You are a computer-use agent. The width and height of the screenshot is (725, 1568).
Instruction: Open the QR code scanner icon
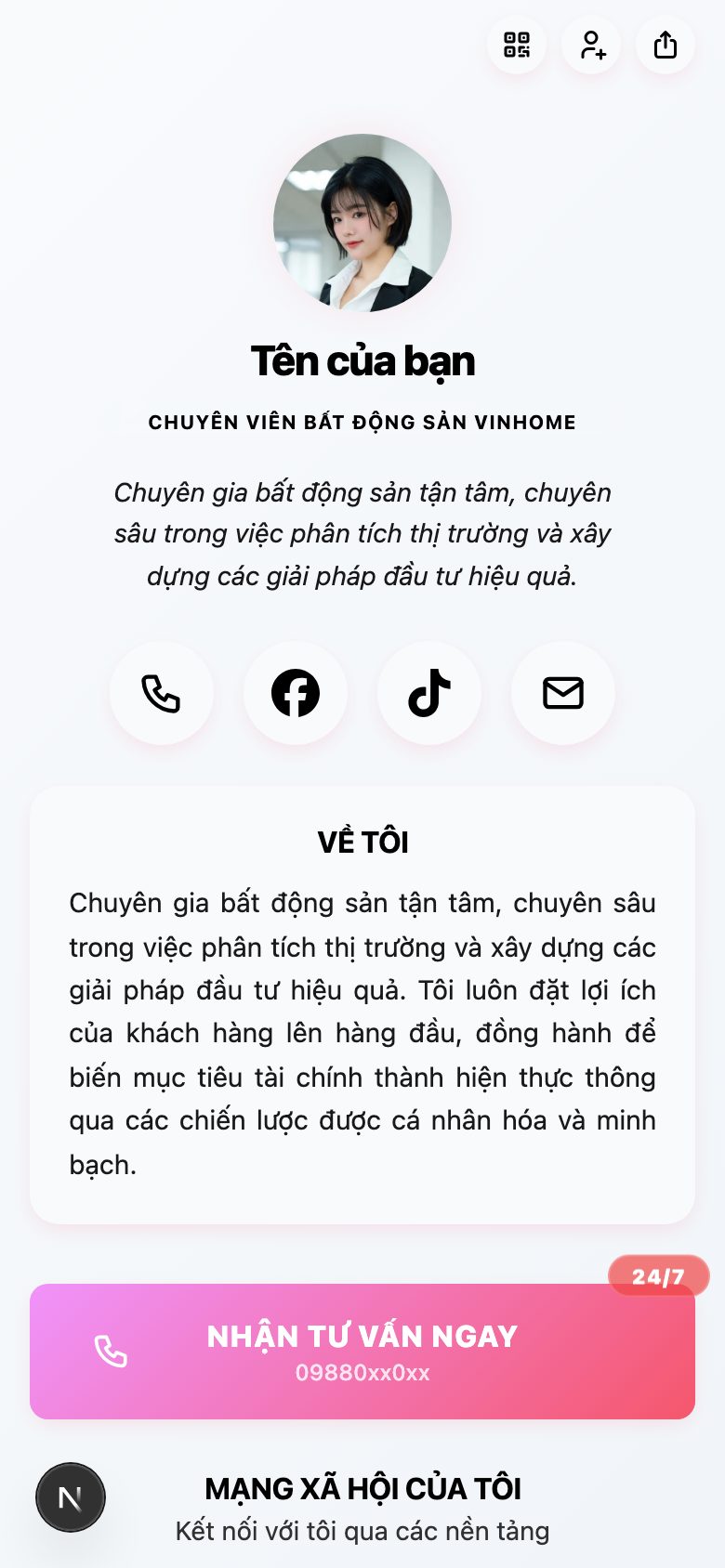coord(517,45)
